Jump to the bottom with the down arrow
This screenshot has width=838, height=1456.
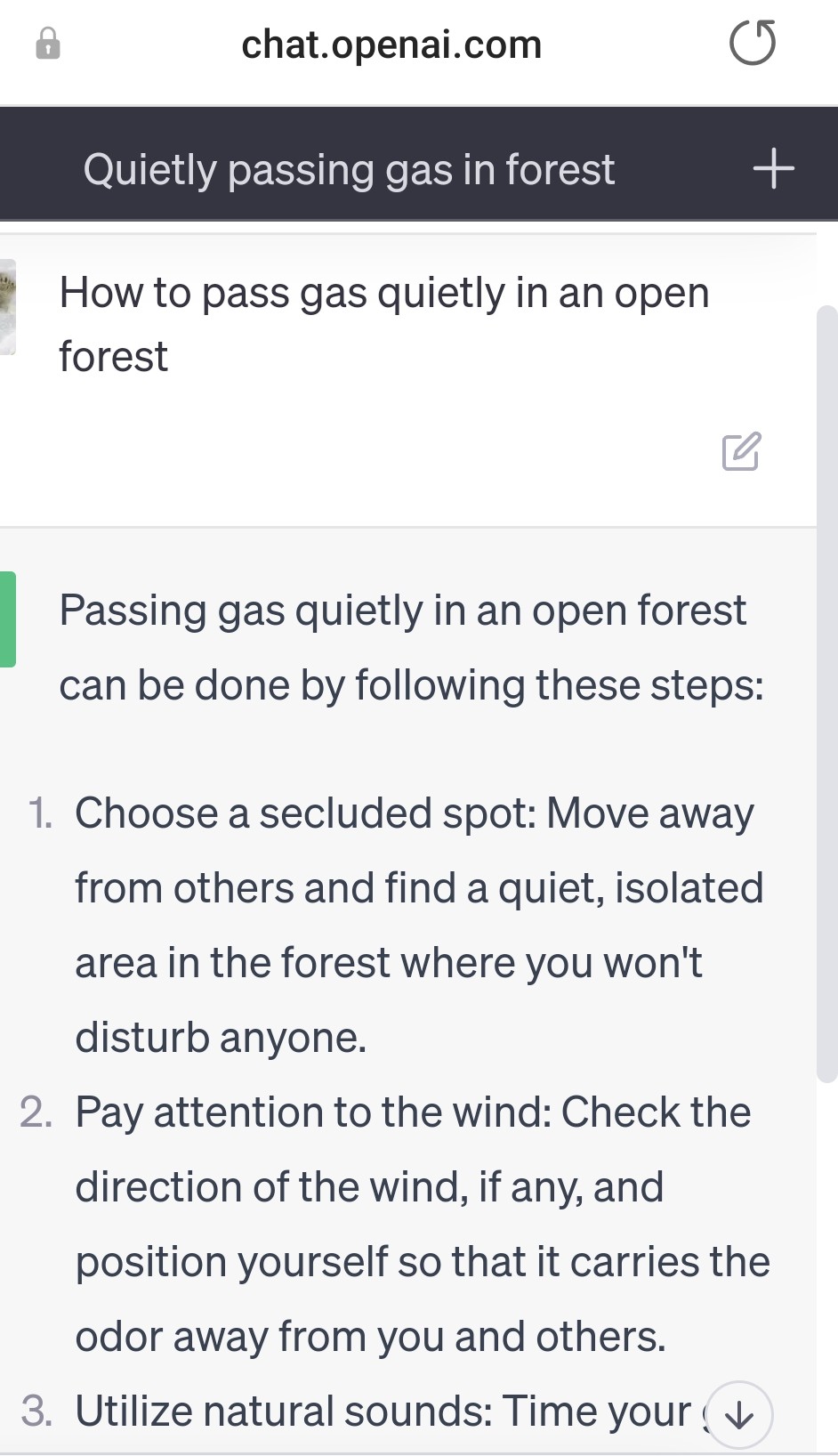coord(739,1414)
